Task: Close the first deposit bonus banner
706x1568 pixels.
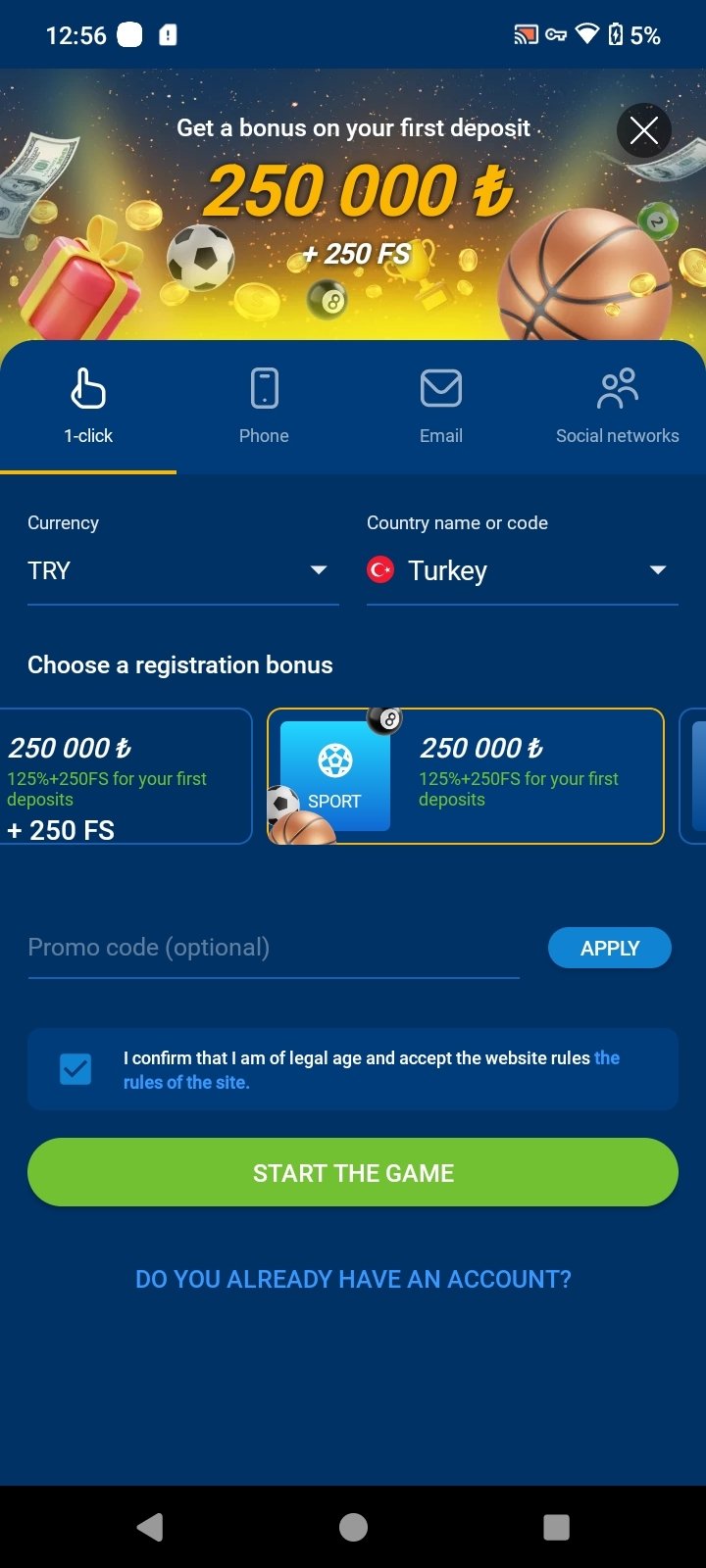Action: coord(644,130)
